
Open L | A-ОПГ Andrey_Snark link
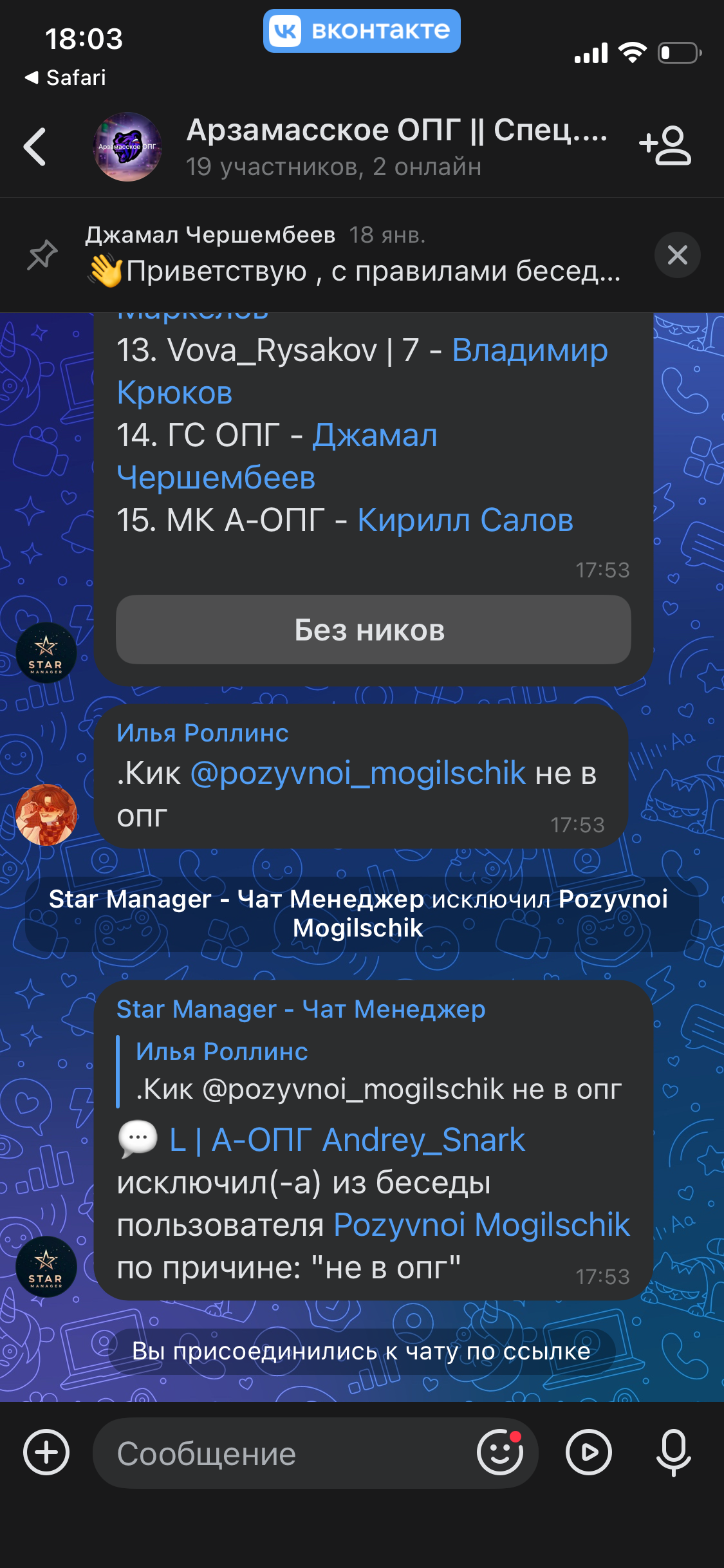coord(348,1140)
